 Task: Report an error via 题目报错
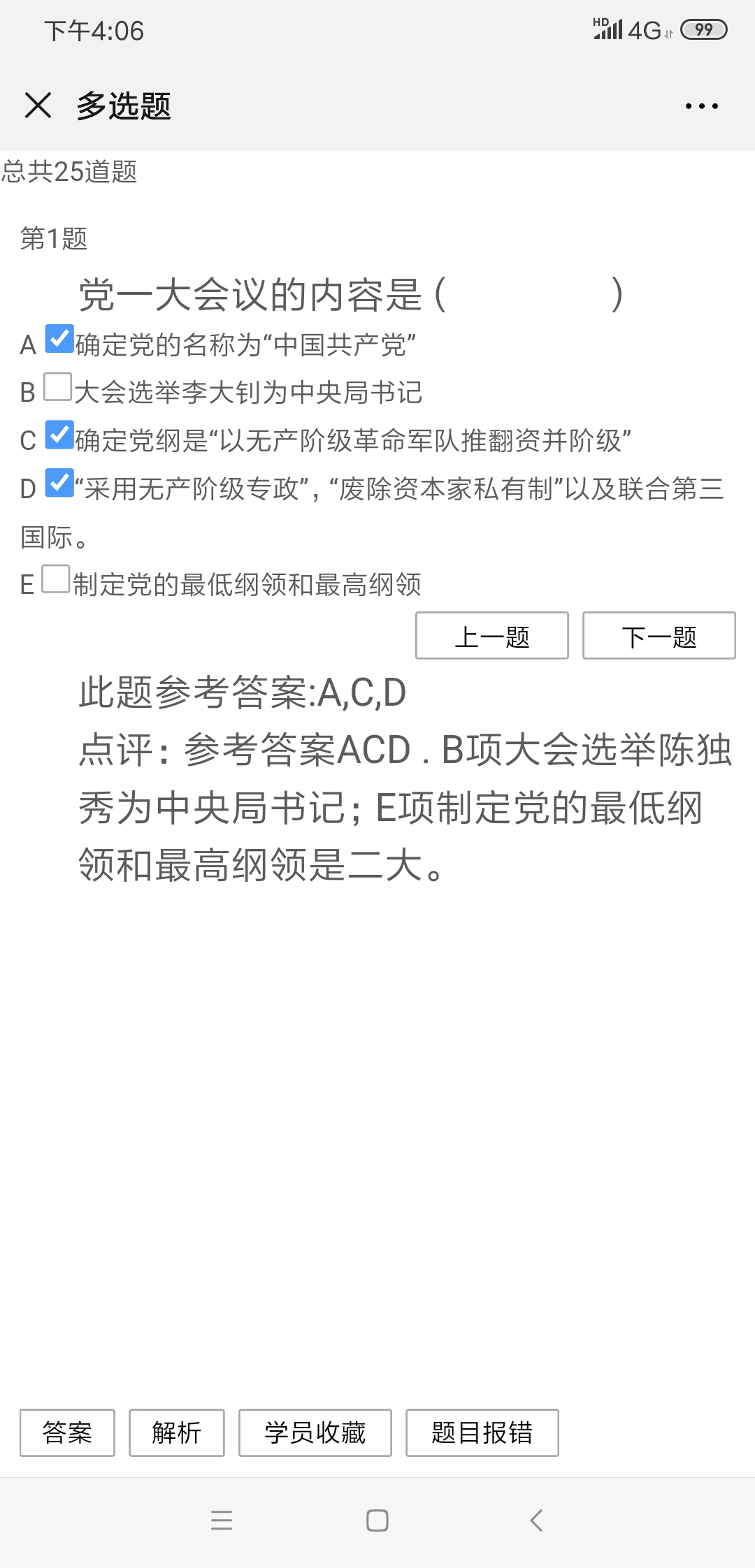(482, 1432)
